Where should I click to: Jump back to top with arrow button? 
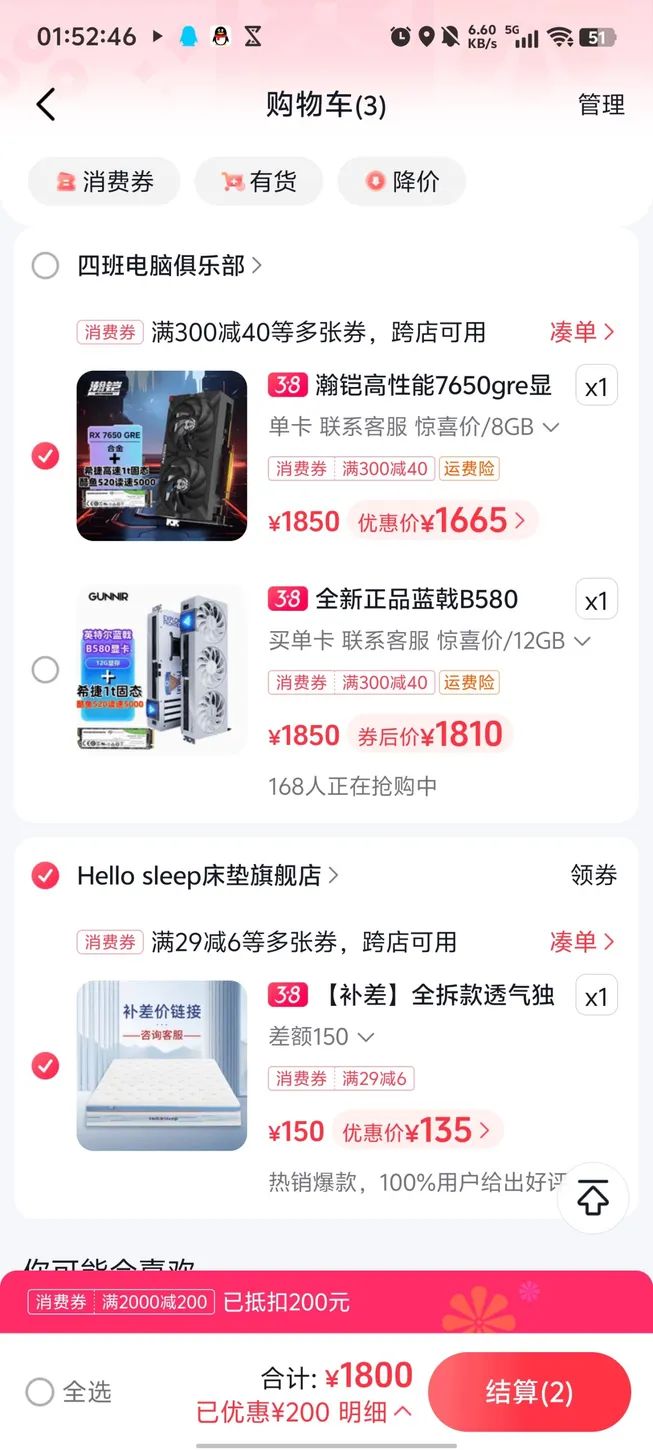pyautogui.click(x=593, y=1198)
